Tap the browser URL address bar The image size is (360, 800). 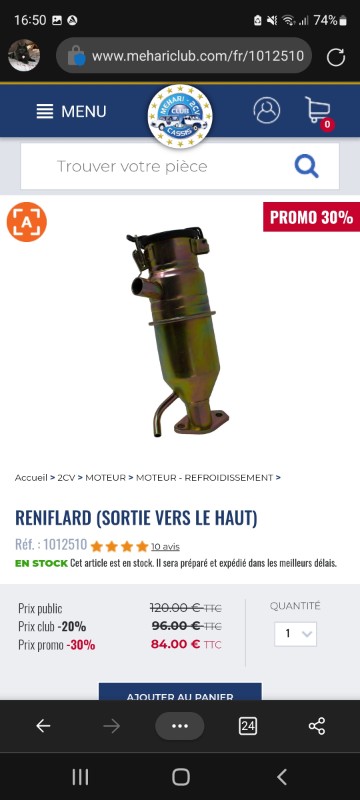pos(184,56)
